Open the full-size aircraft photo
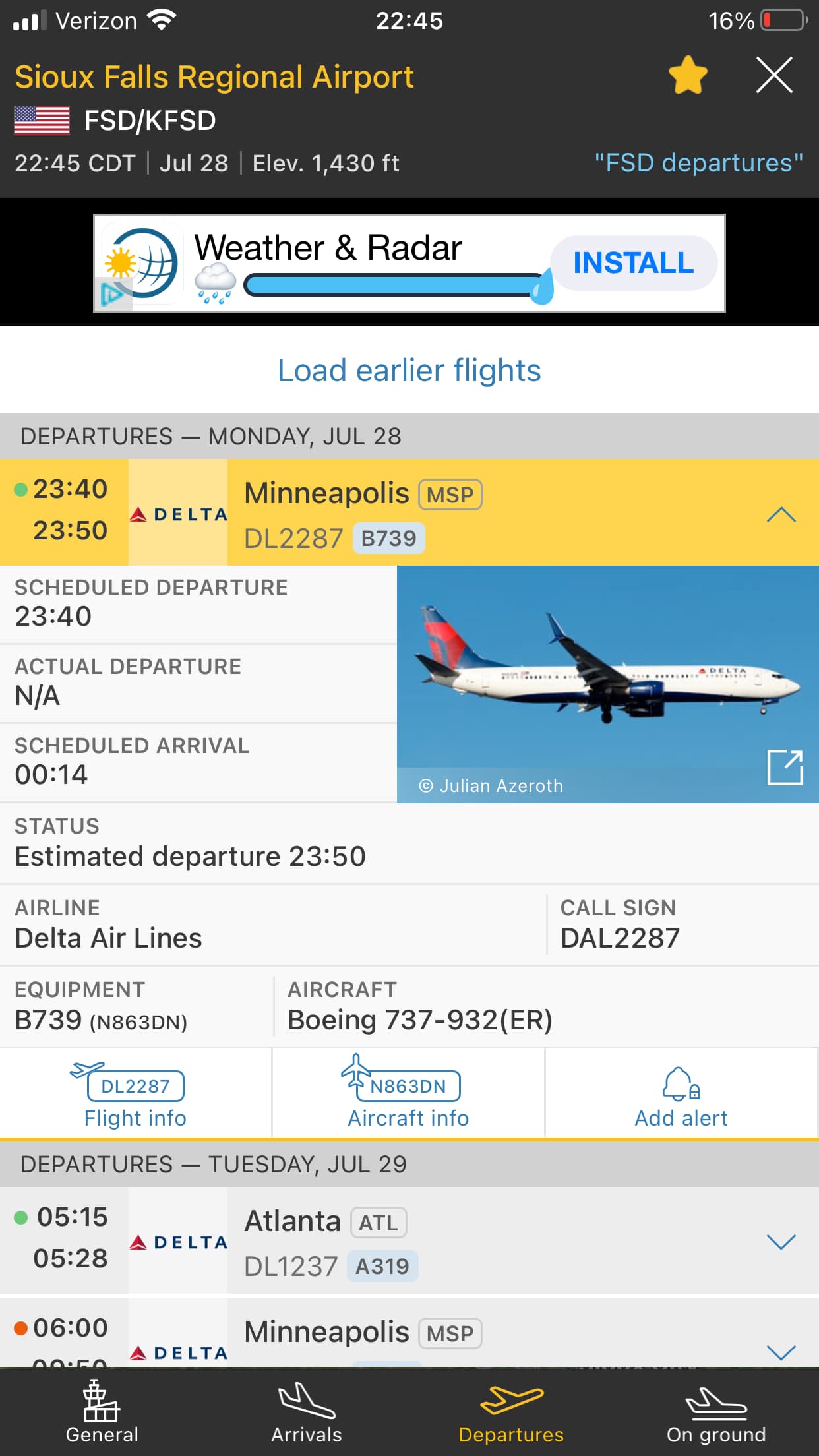Viewport: 819px width, 1456px height. point(785,767)
